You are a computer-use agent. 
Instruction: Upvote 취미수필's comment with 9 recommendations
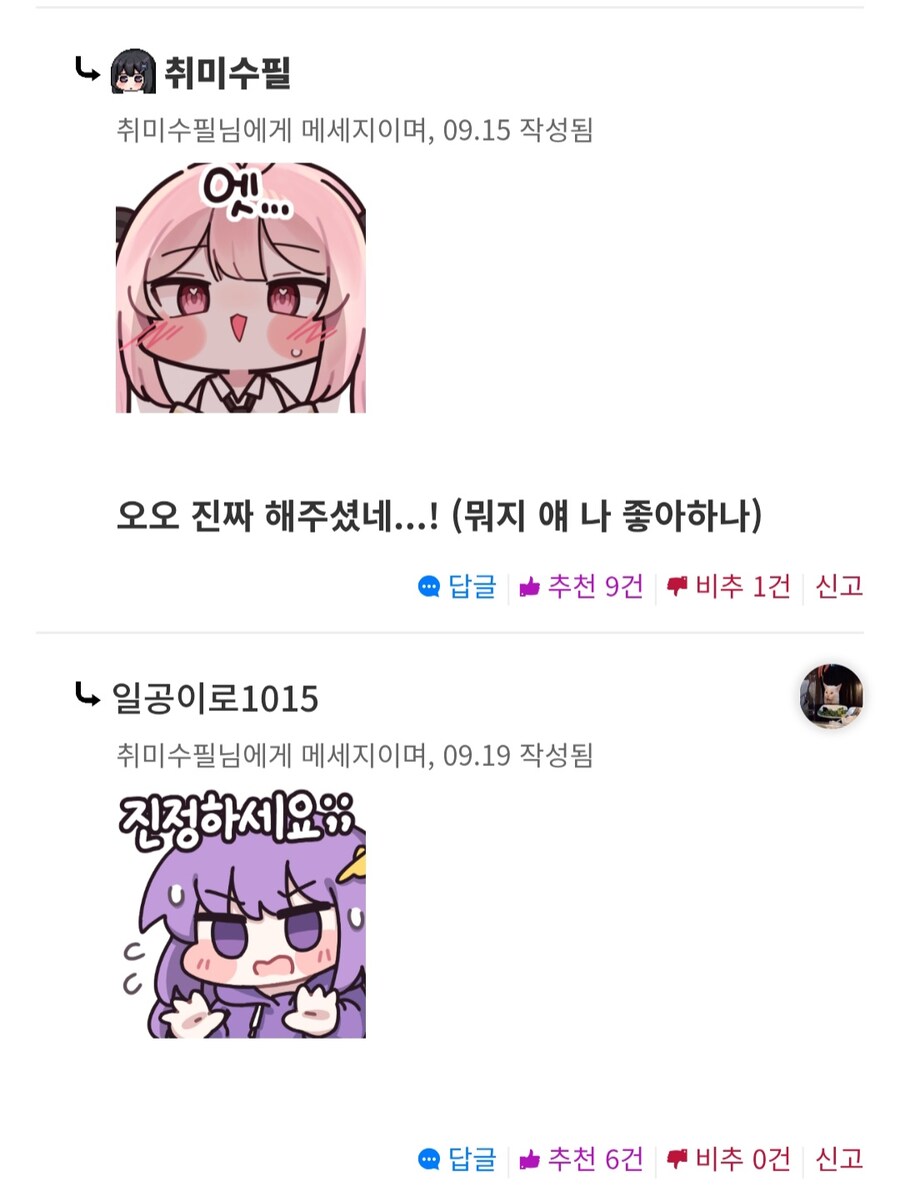tap(582, 586)
